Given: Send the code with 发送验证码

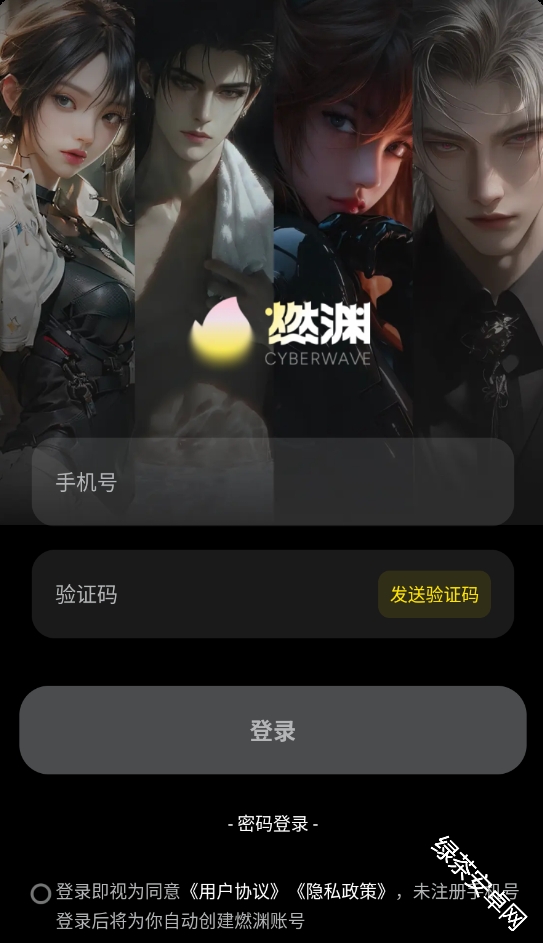Looking at the screenshot, I should click(x=434, y=594).
